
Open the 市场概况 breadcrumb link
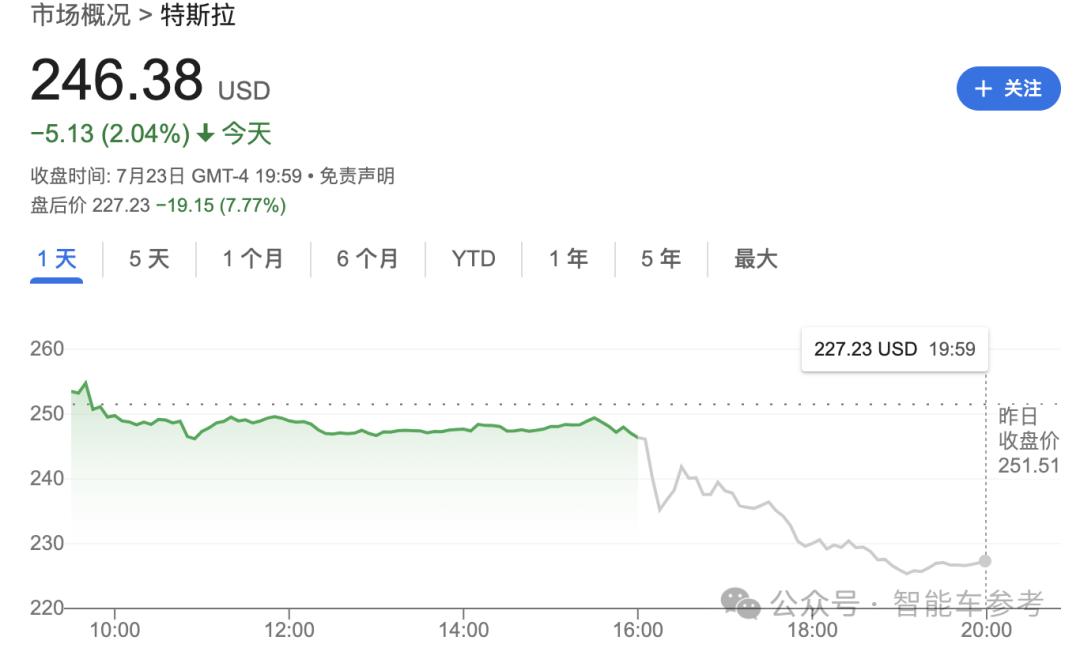(81, 14)
